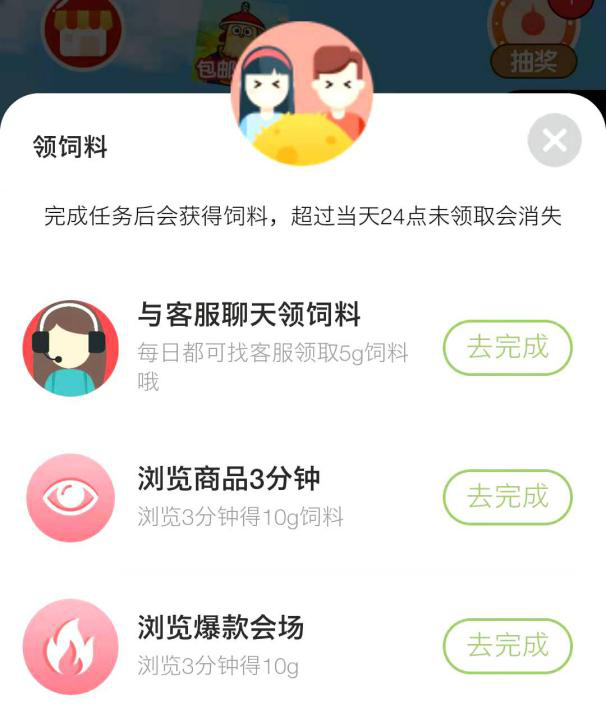Screen dimensions: 606x721
Task: Tap 去完成 for 浏览商品3分钟
Action: coord(507,496)
